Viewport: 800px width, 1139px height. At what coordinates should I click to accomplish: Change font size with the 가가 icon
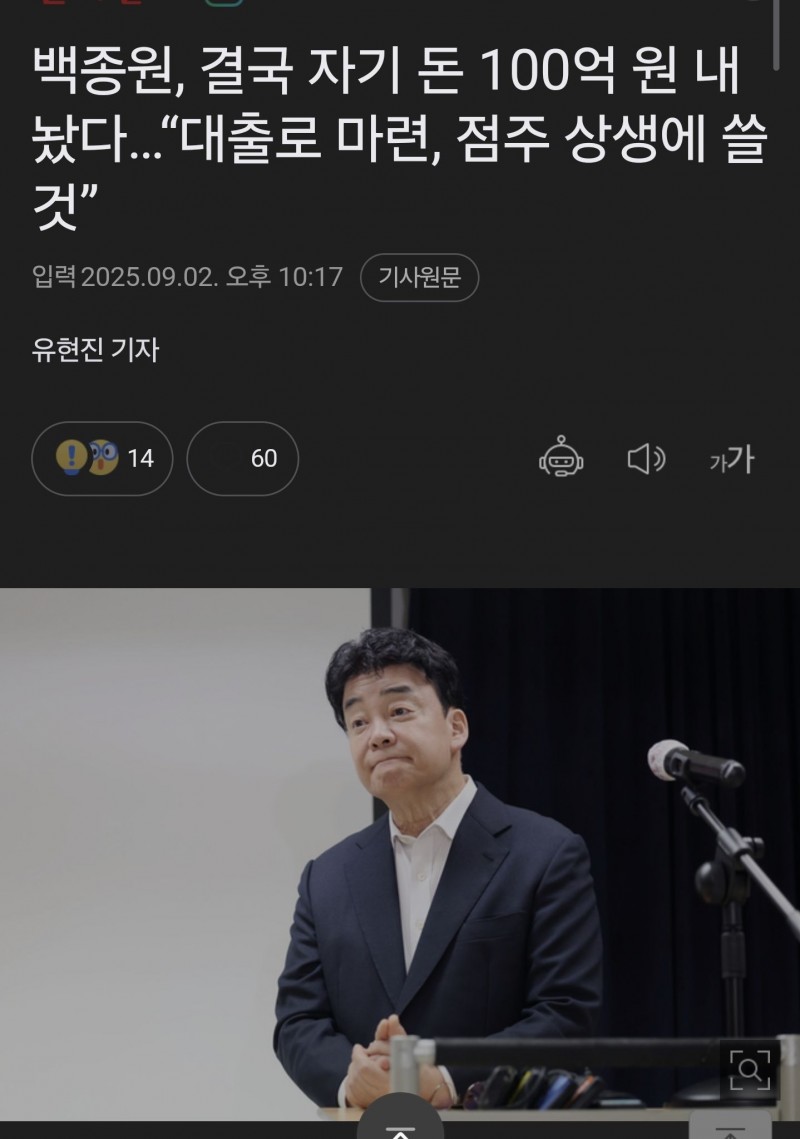731,459
